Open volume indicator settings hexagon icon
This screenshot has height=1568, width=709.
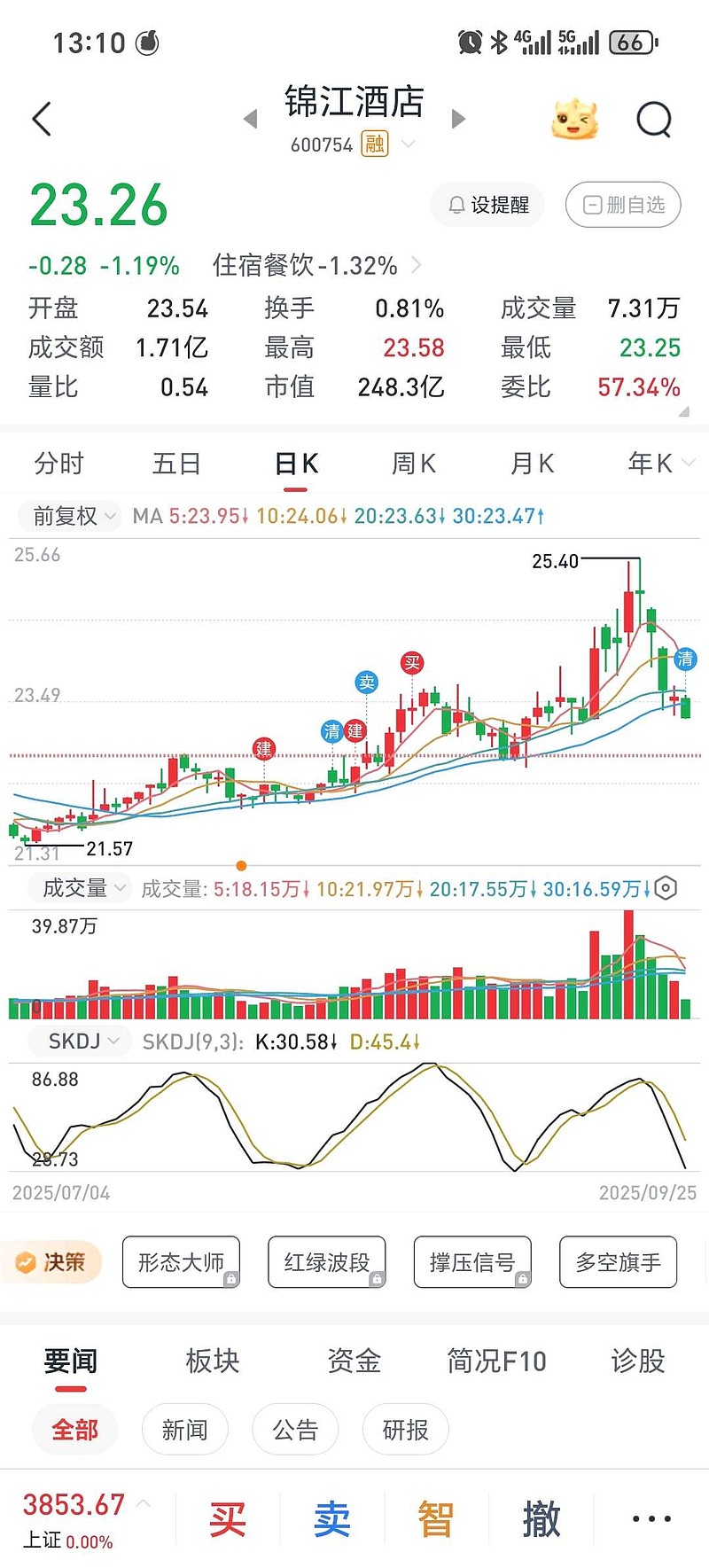(x=666, y=888)
